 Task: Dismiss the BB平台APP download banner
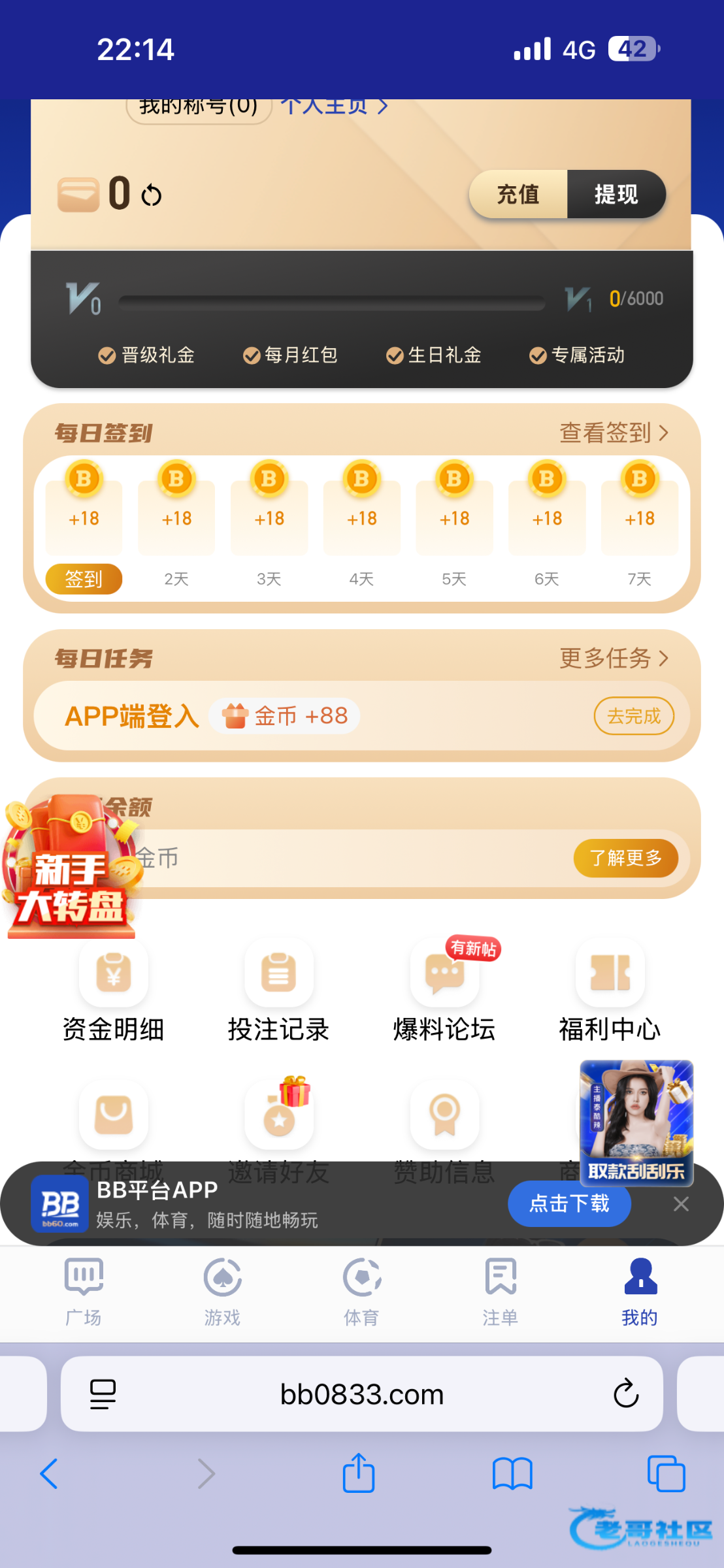(681, 1203)
